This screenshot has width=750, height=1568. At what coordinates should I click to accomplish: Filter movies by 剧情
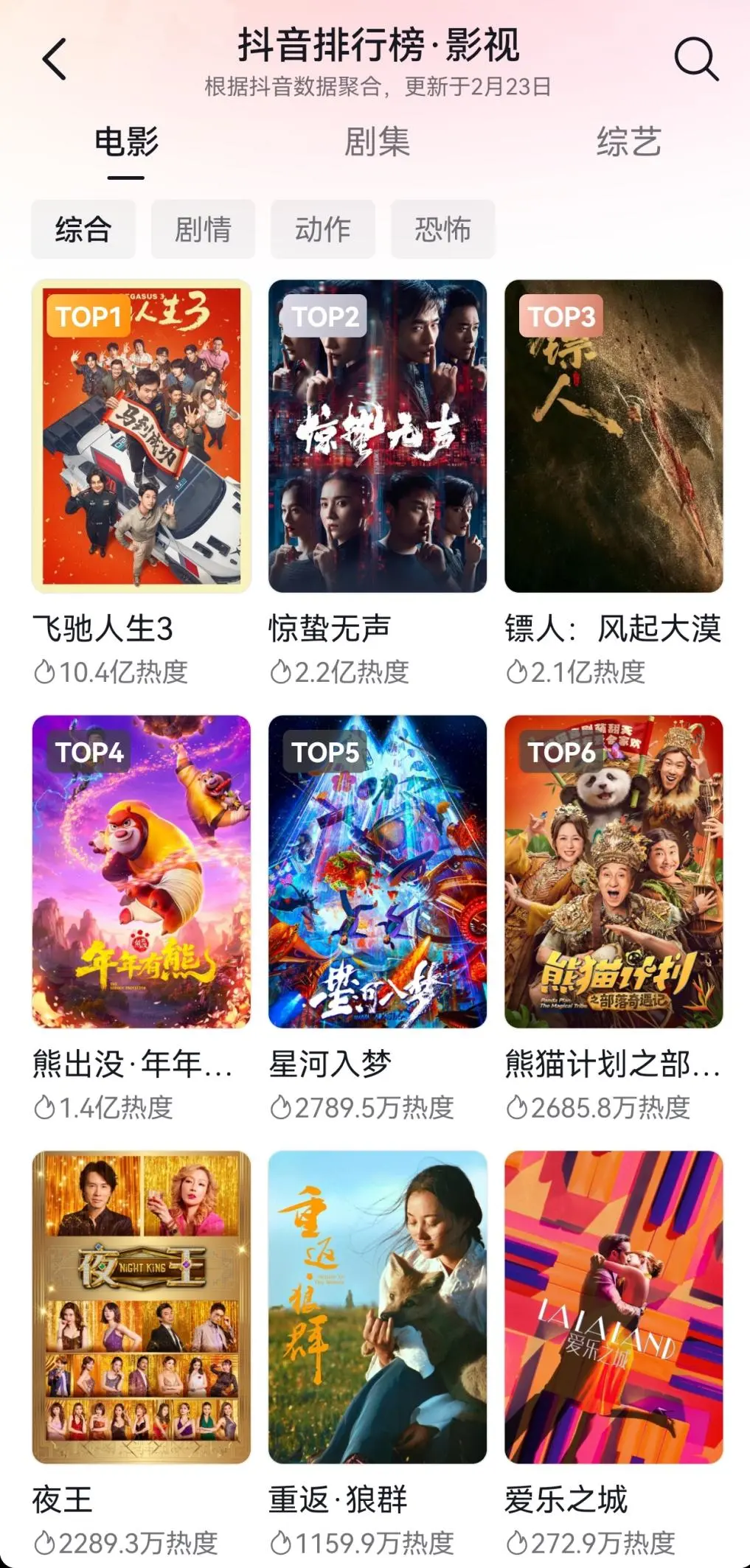coord(203,229)
